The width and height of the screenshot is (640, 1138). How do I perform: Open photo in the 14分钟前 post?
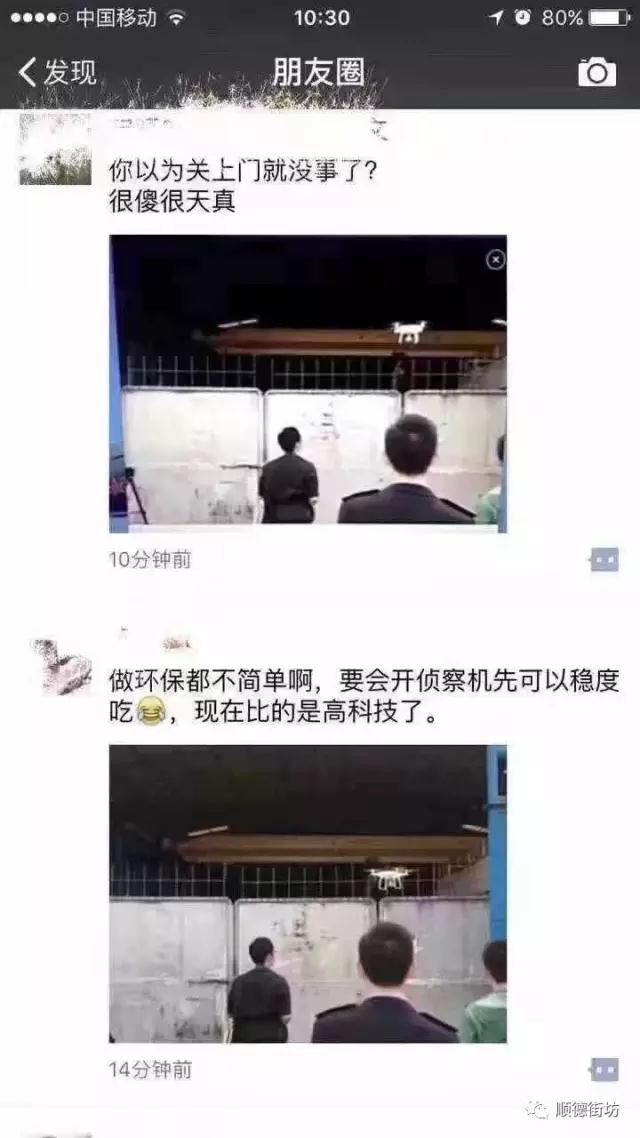tap(307, 893)
